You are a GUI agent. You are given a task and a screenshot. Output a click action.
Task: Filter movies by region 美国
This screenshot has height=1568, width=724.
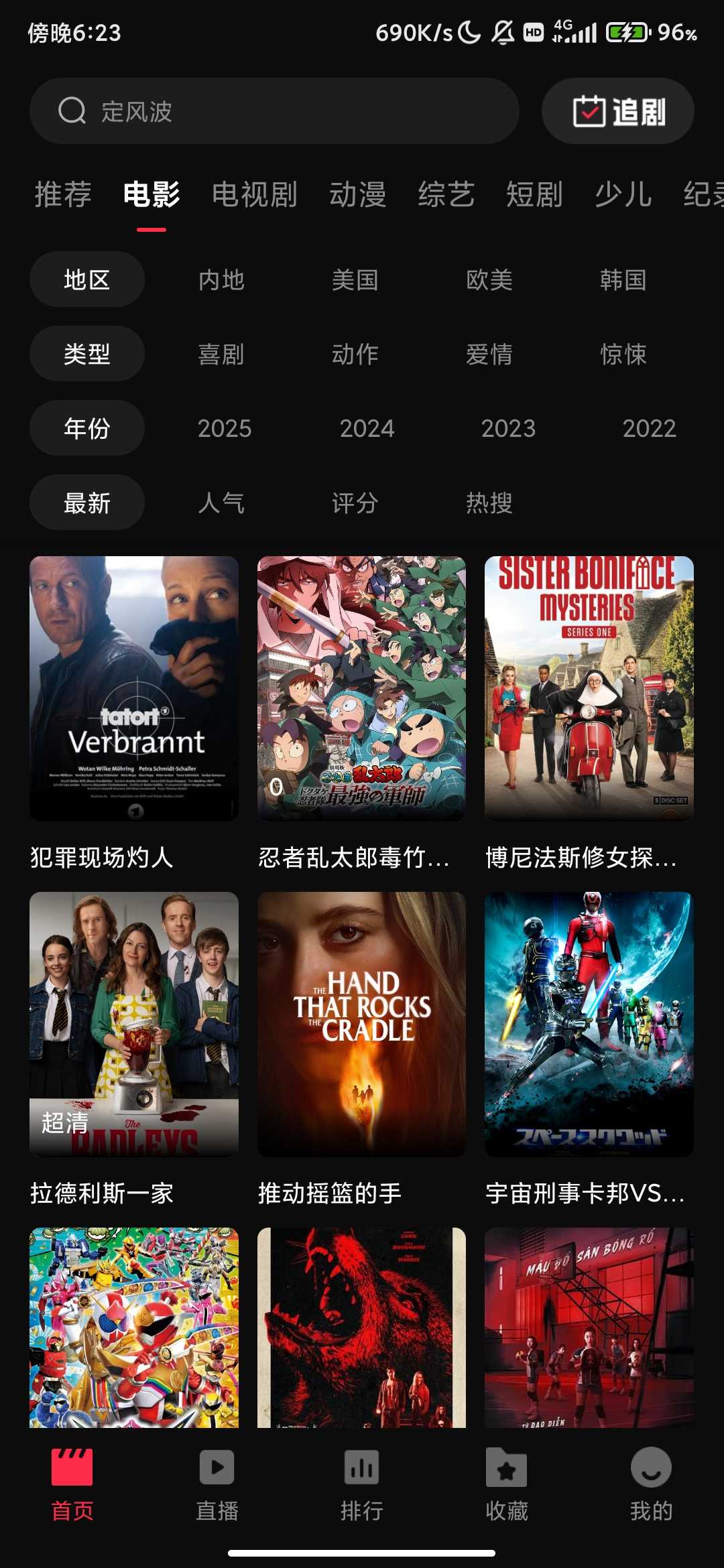(355, 280)
